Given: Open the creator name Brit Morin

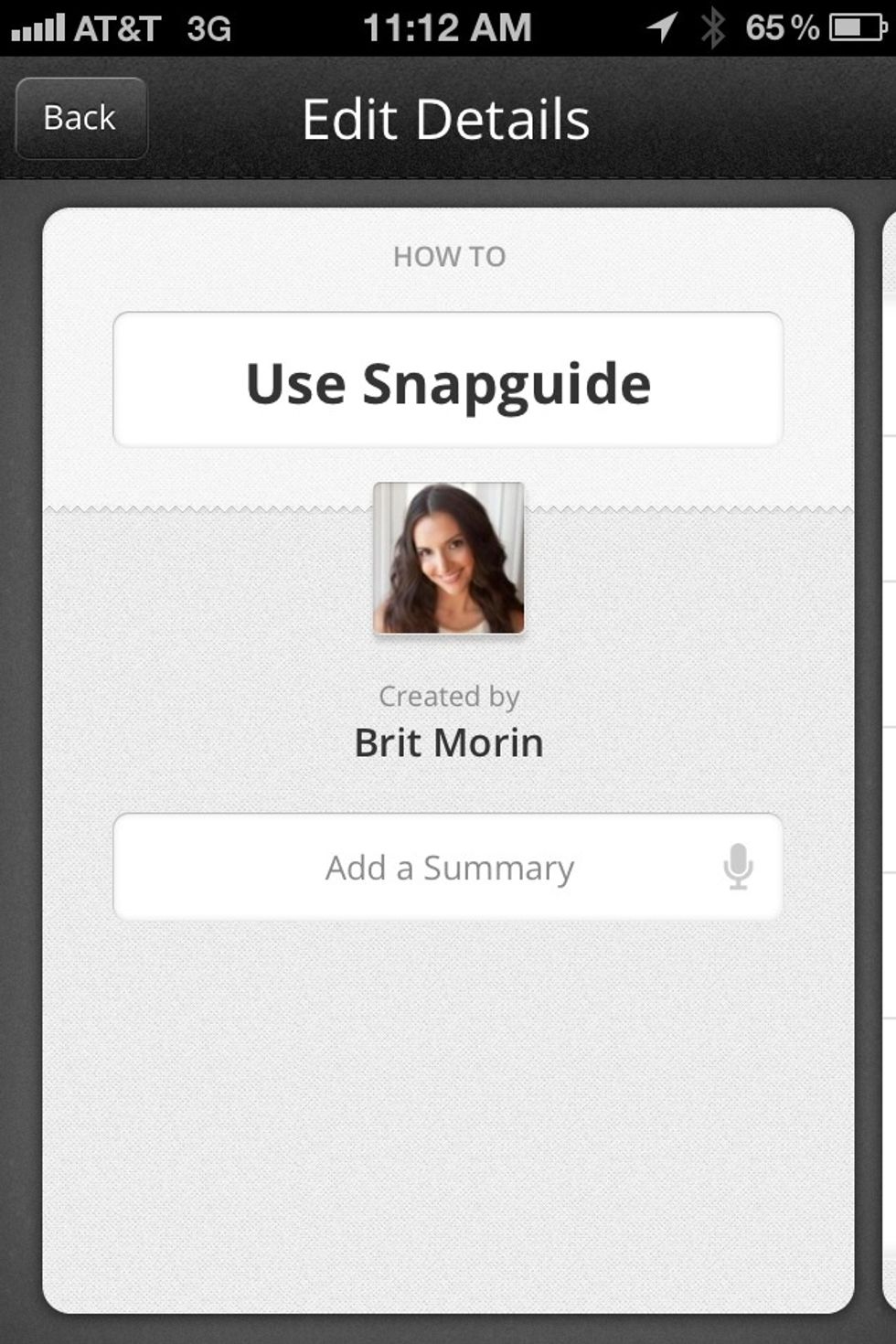Looking at the screenshot, I should pos(448,742).
